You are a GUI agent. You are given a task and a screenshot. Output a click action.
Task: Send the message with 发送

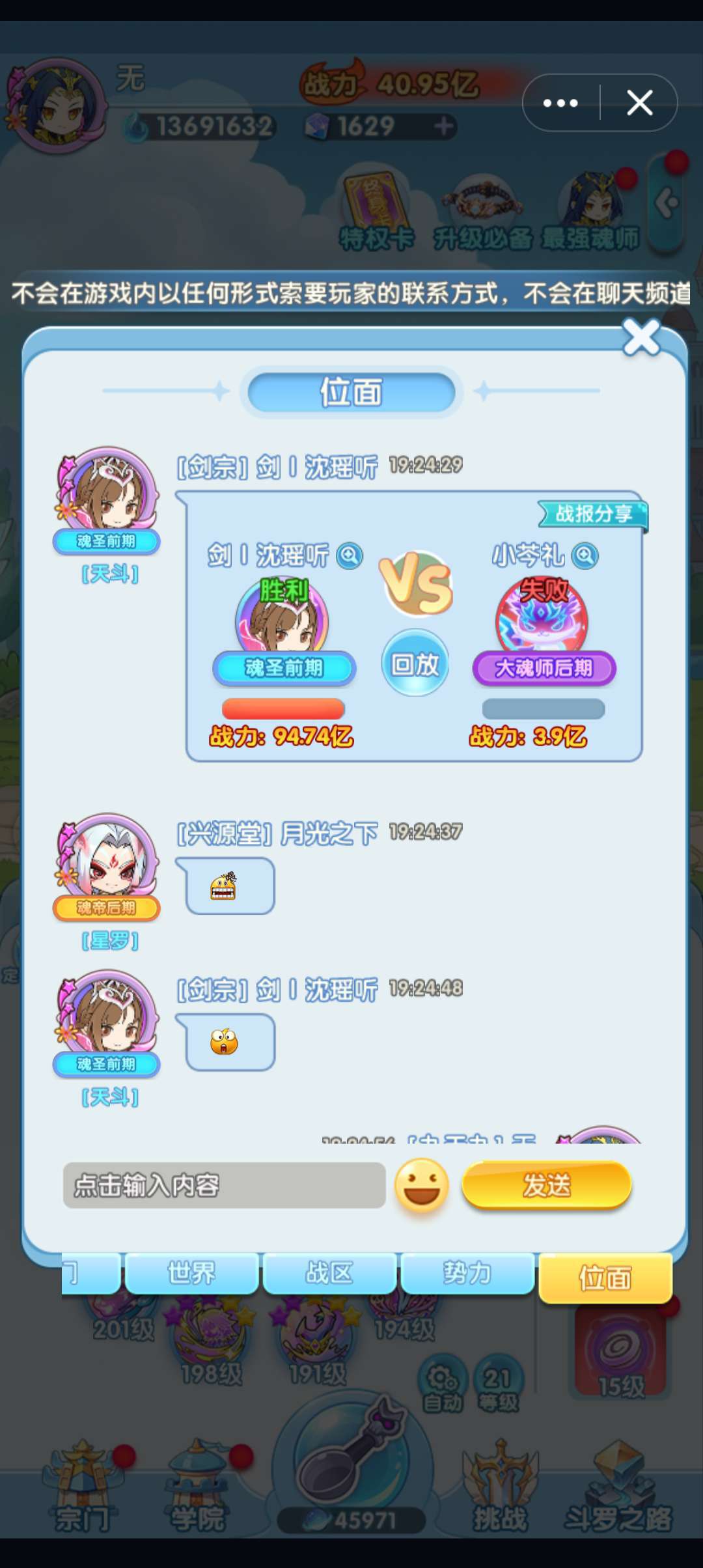546,1185
